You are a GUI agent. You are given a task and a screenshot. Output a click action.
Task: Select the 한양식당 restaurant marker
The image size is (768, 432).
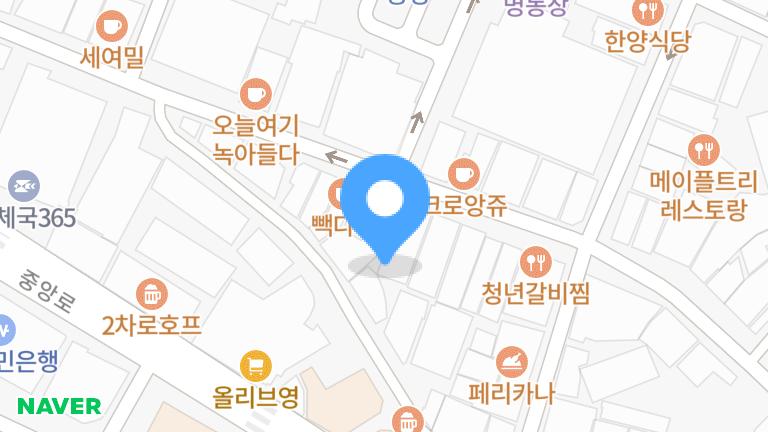pos(648,12)
